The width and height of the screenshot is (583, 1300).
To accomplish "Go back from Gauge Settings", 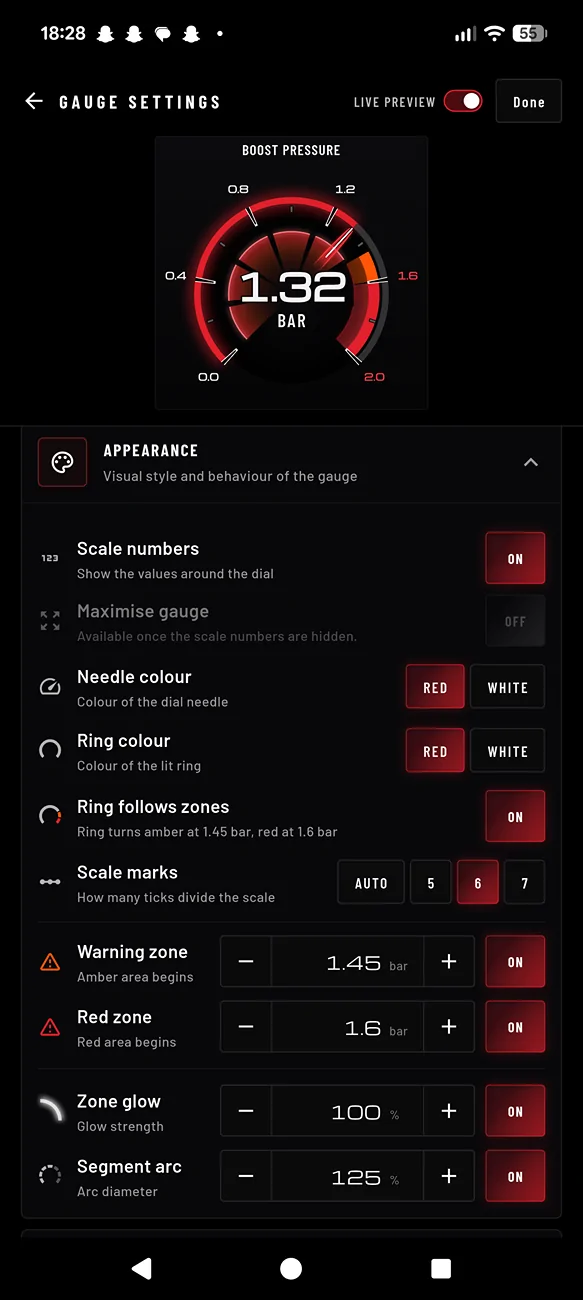I will pyautogui.click(x=34, y=101).
